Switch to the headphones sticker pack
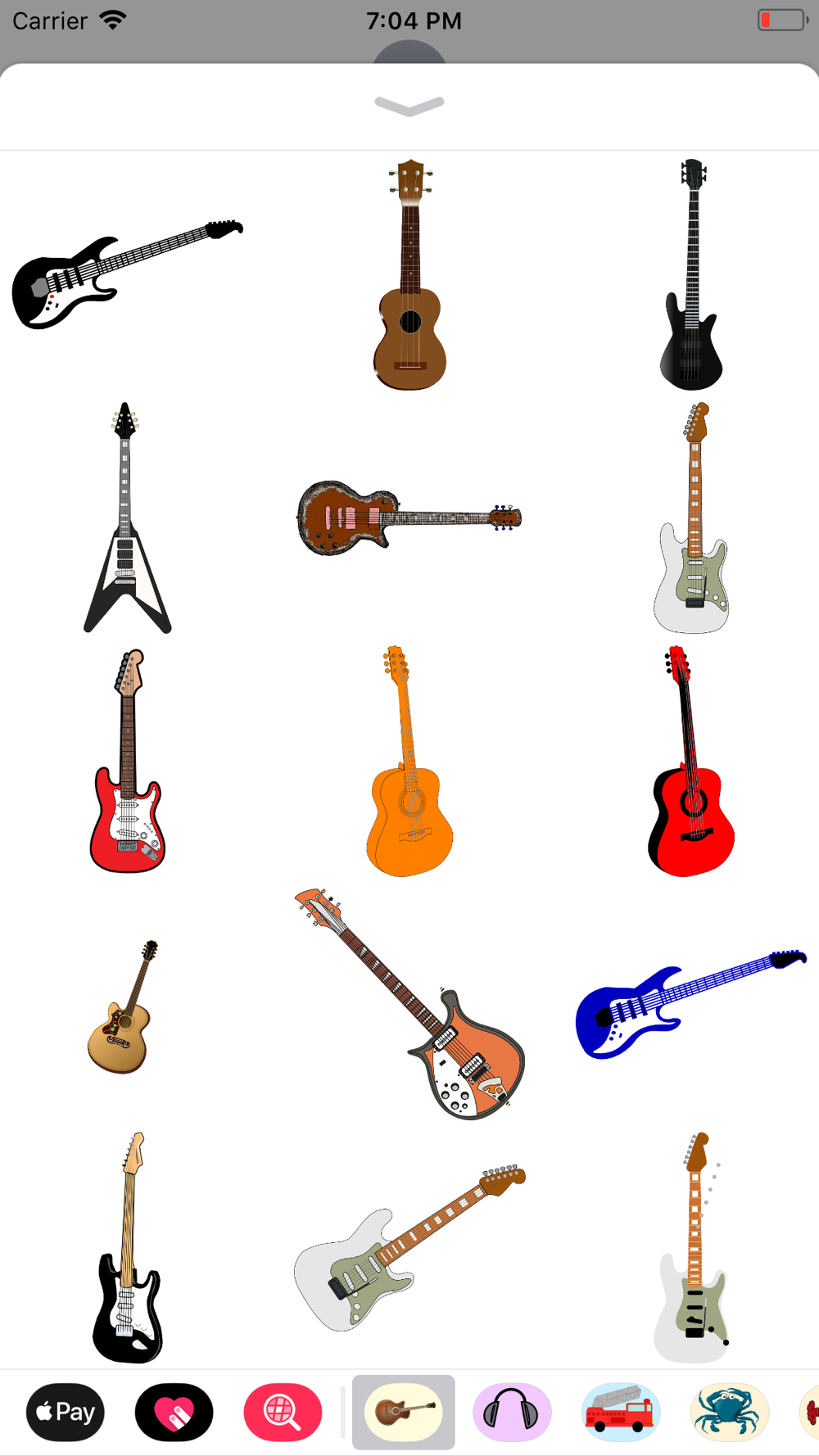Screen dimensions: 819x1456 click(x=512, y=1412)
